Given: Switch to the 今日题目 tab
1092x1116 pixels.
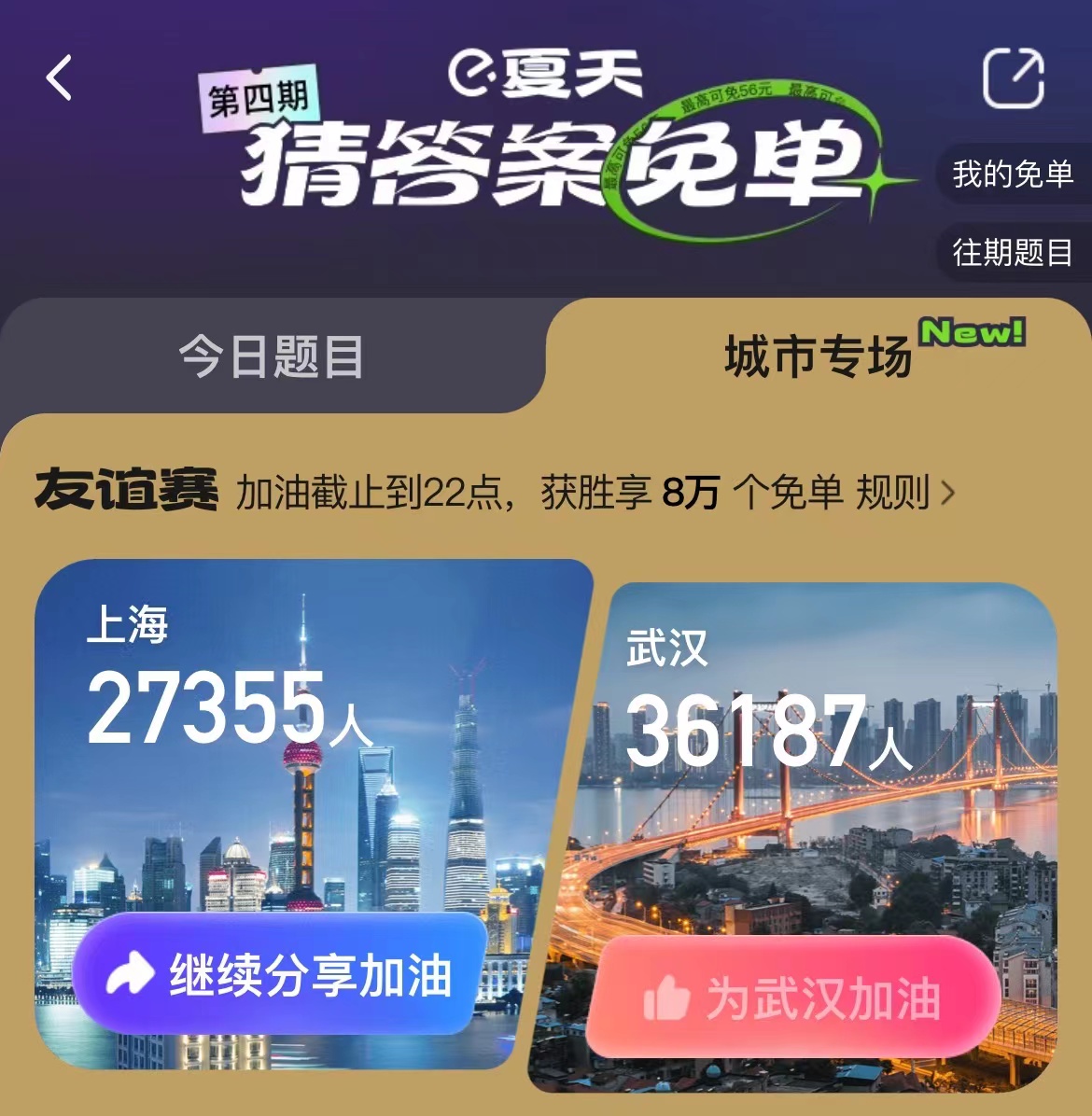Looking at the screenshot, I should coord(272,357).
